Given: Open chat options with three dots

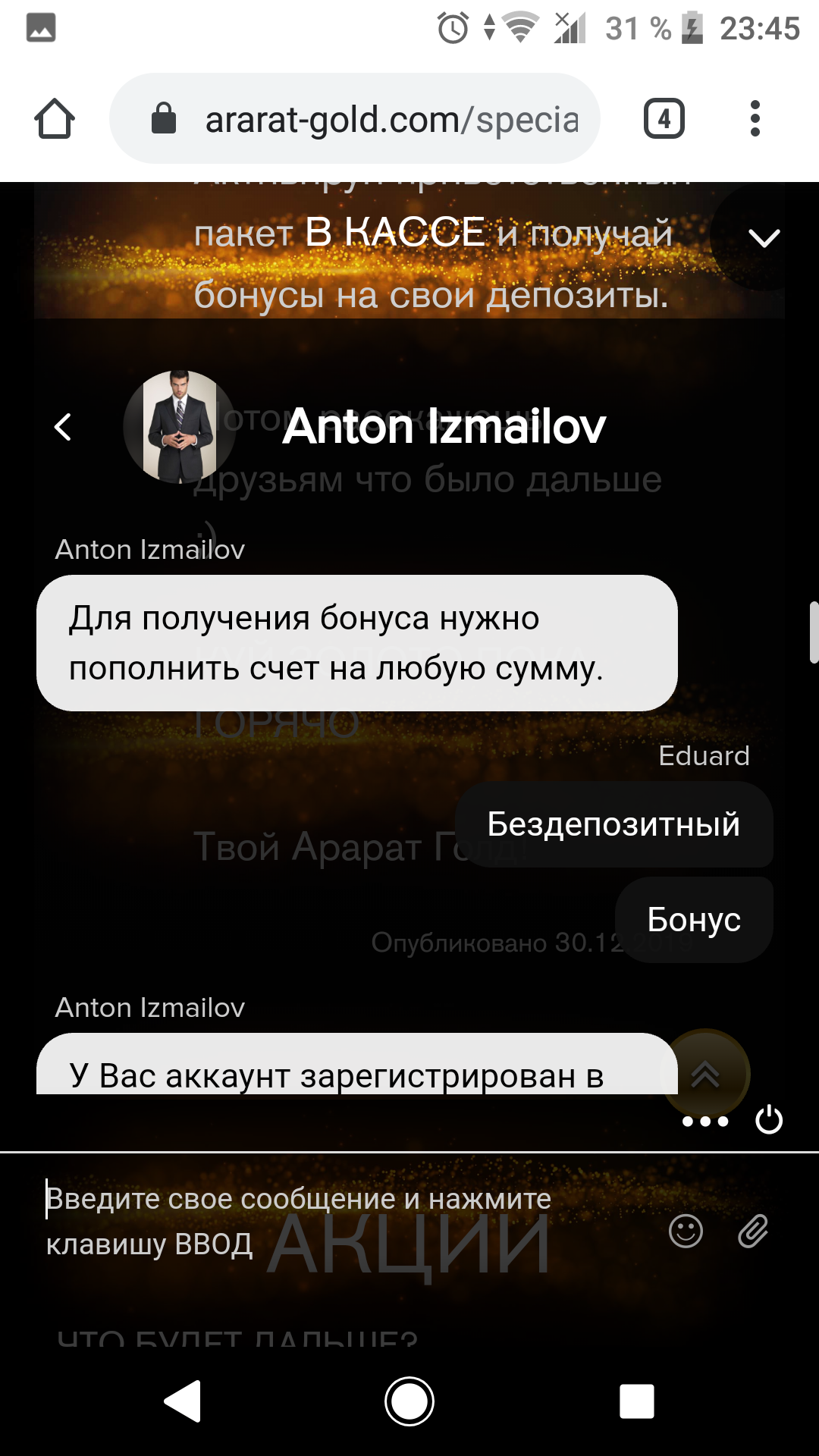Looking at the screenshot, I should pyautogui.click(x=705, y=1122).
